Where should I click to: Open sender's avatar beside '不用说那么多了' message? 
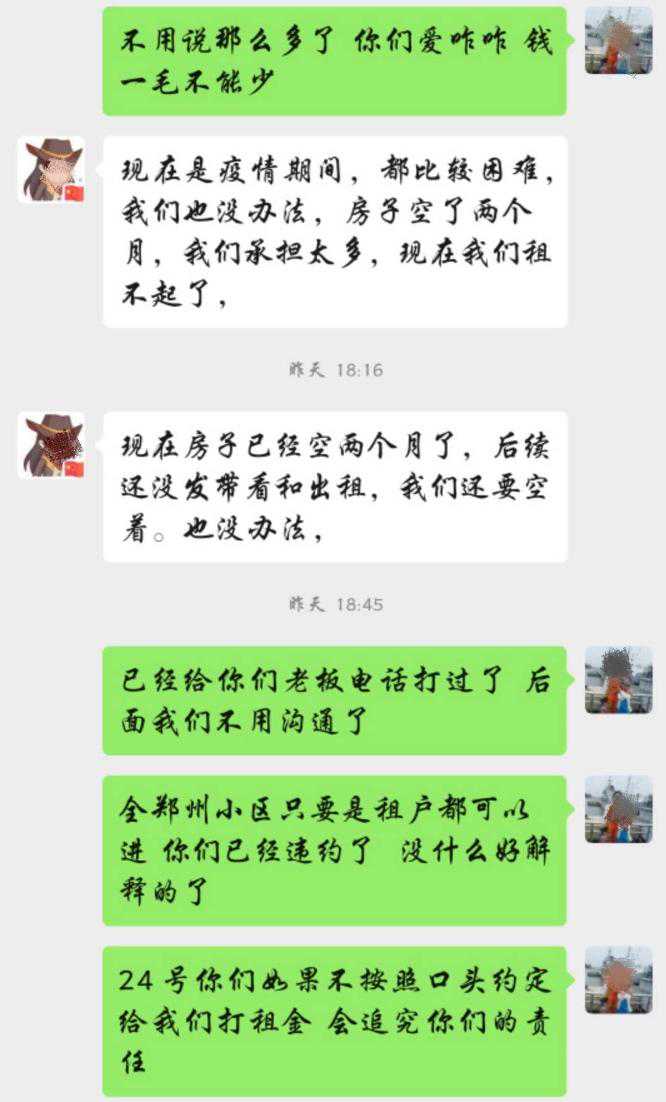(618, 40)
